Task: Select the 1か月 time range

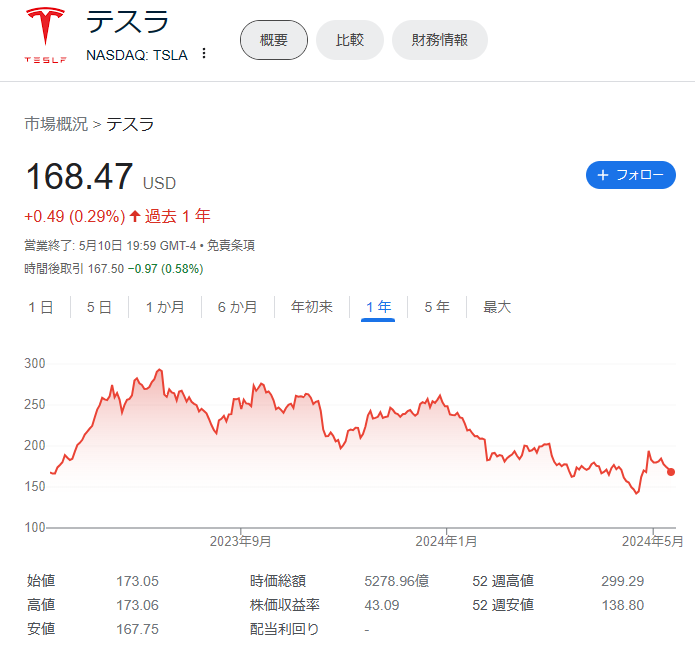Action: pyautogui.click(x=165, y=307)
